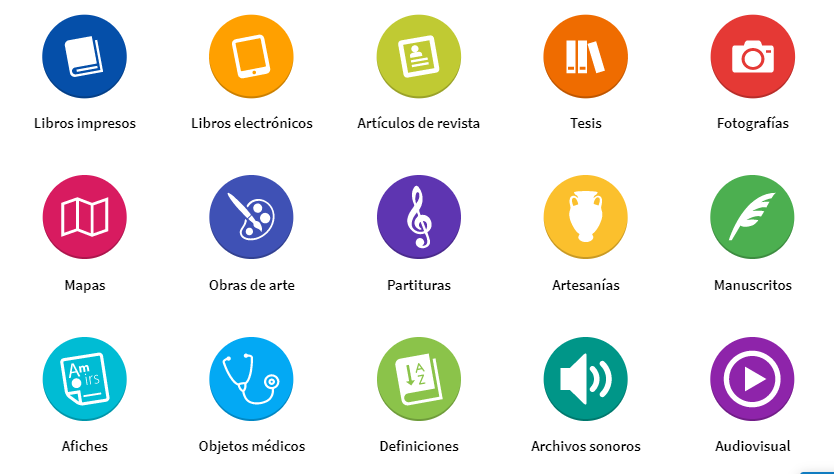Viewport: 834px width, 474px height.
Task: View the Audiovisual category
Action: click(x=752, y=379)
